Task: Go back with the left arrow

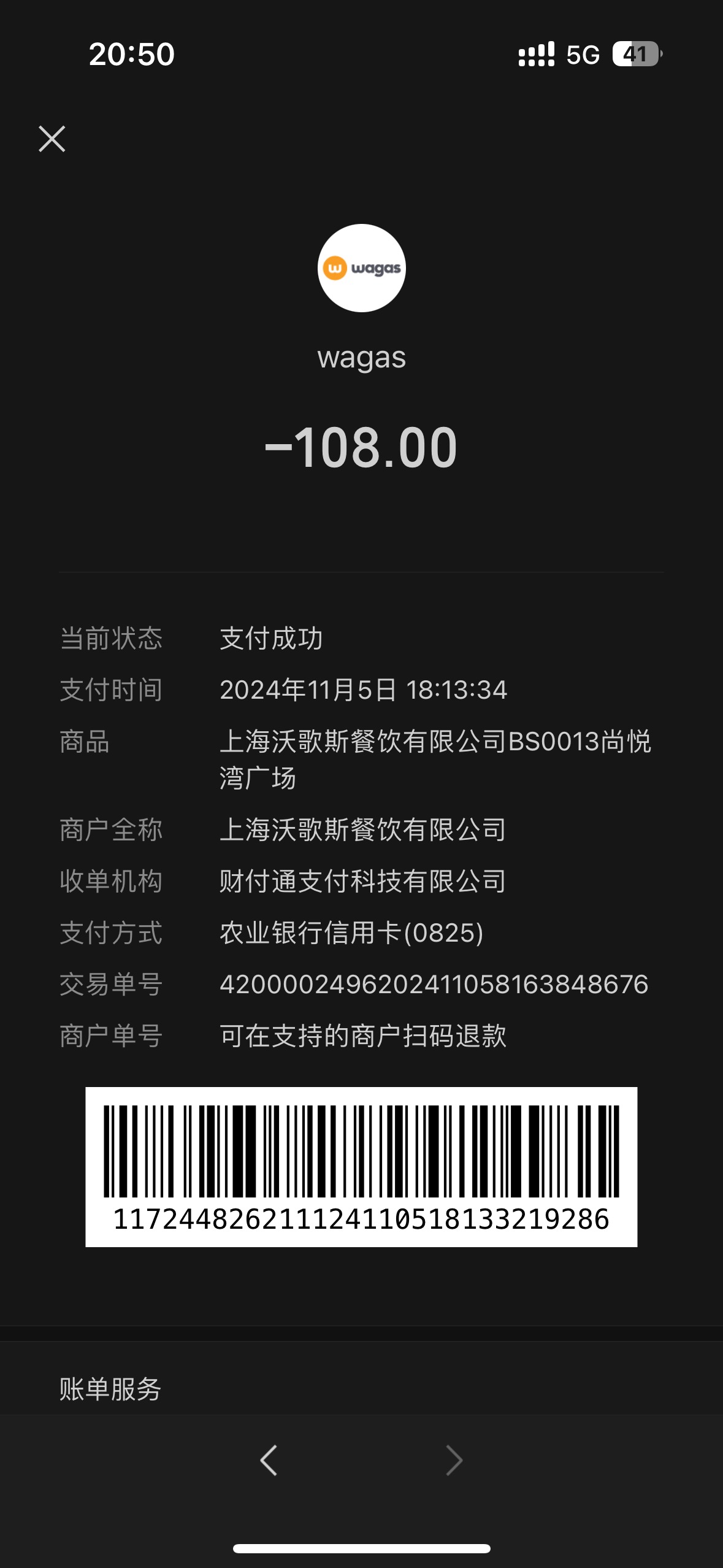Action: (x=269, y=1460)
